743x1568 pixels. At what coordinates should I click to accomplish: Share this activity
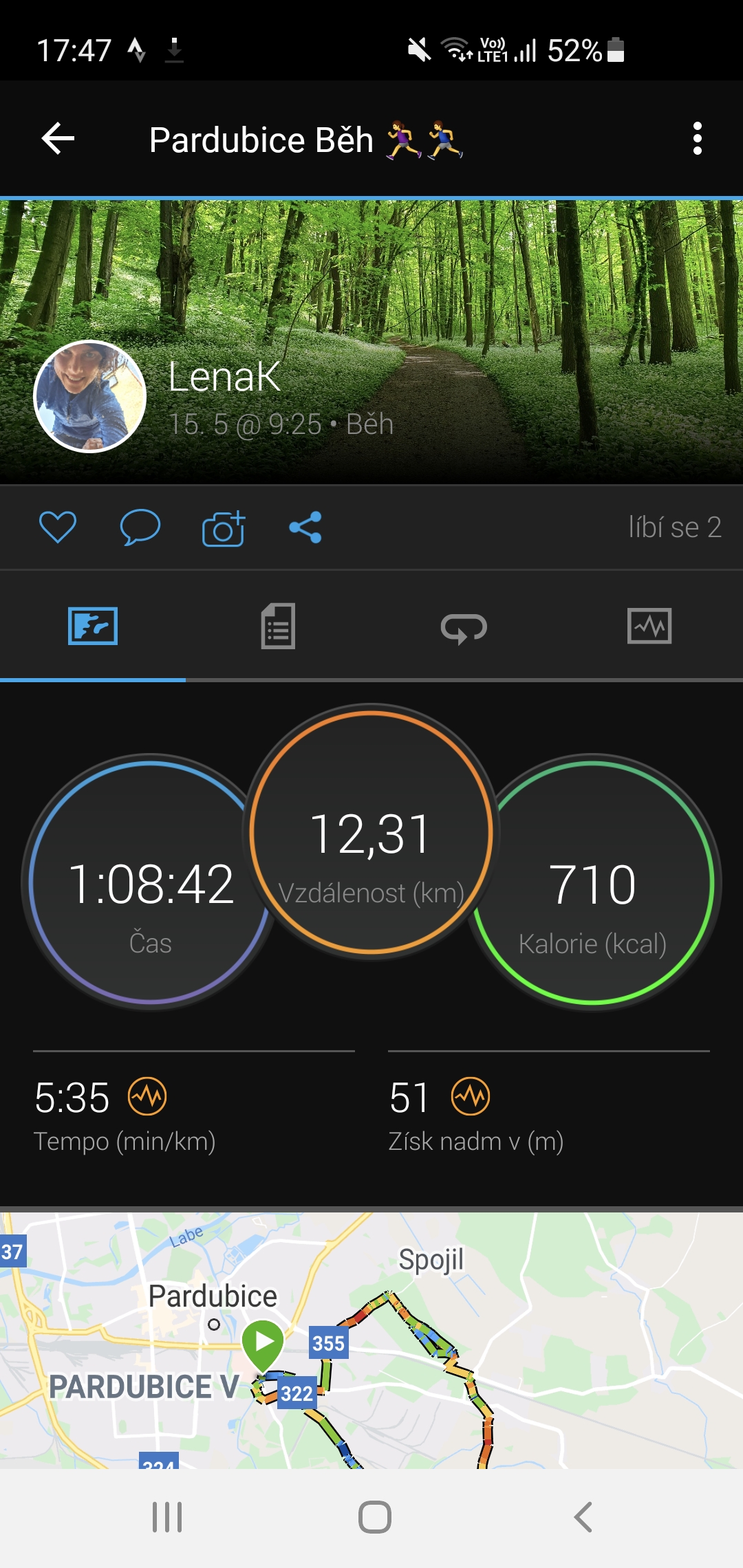(305, 527)
